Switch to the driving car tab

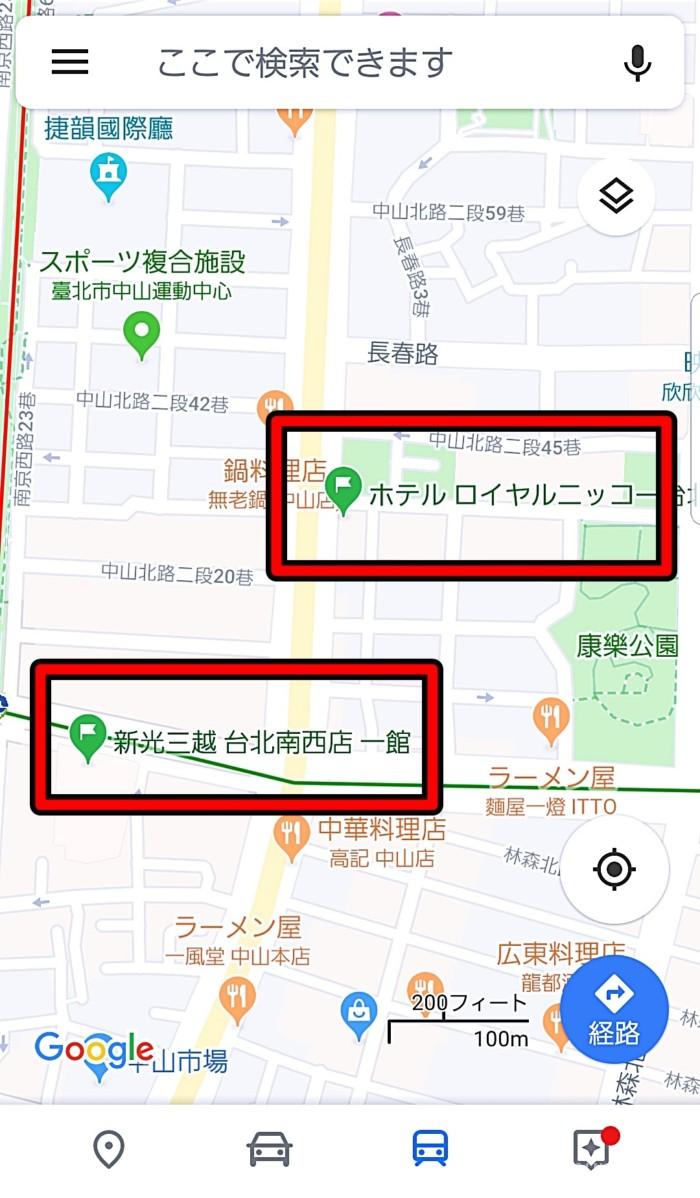pos(269,1149)
